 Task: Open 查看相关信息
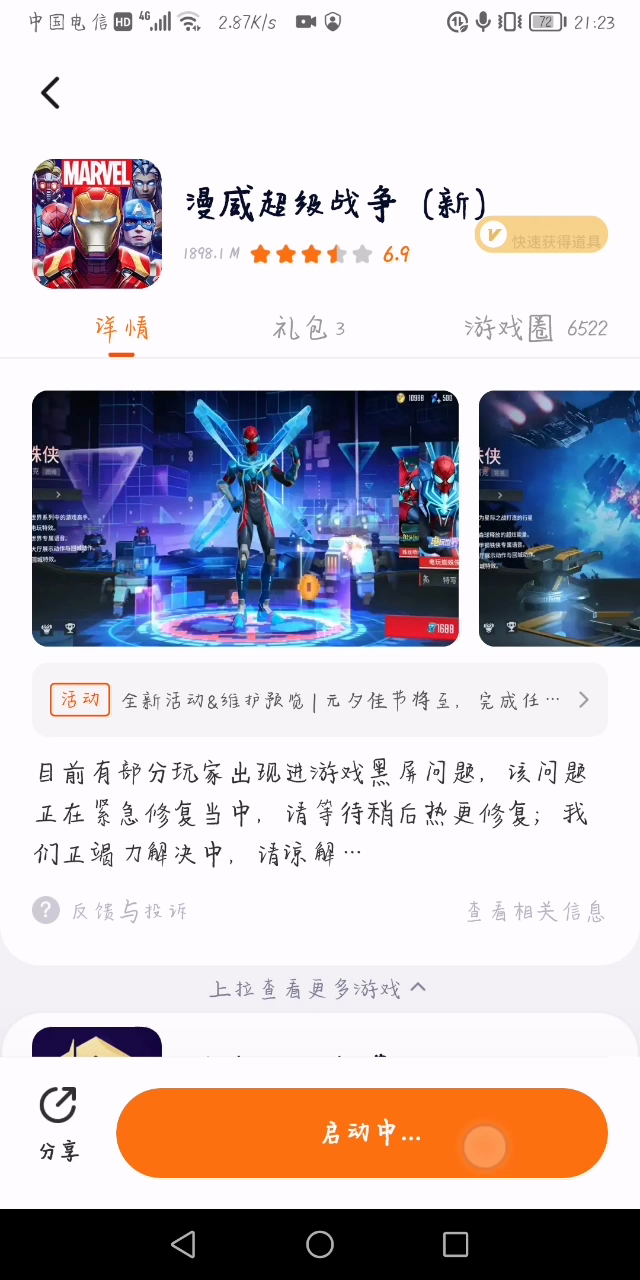coord(535,911)
